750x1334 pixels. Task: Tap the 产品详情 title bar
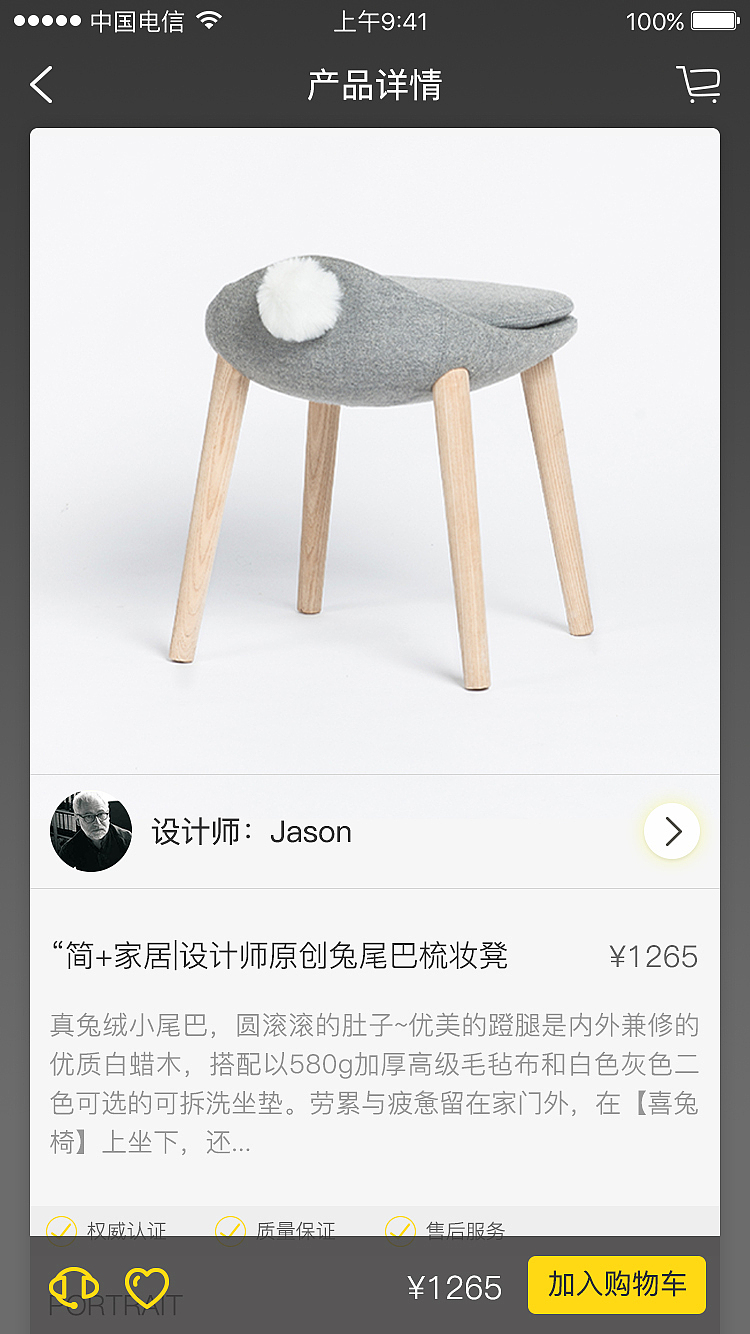(x=375, y=85)
